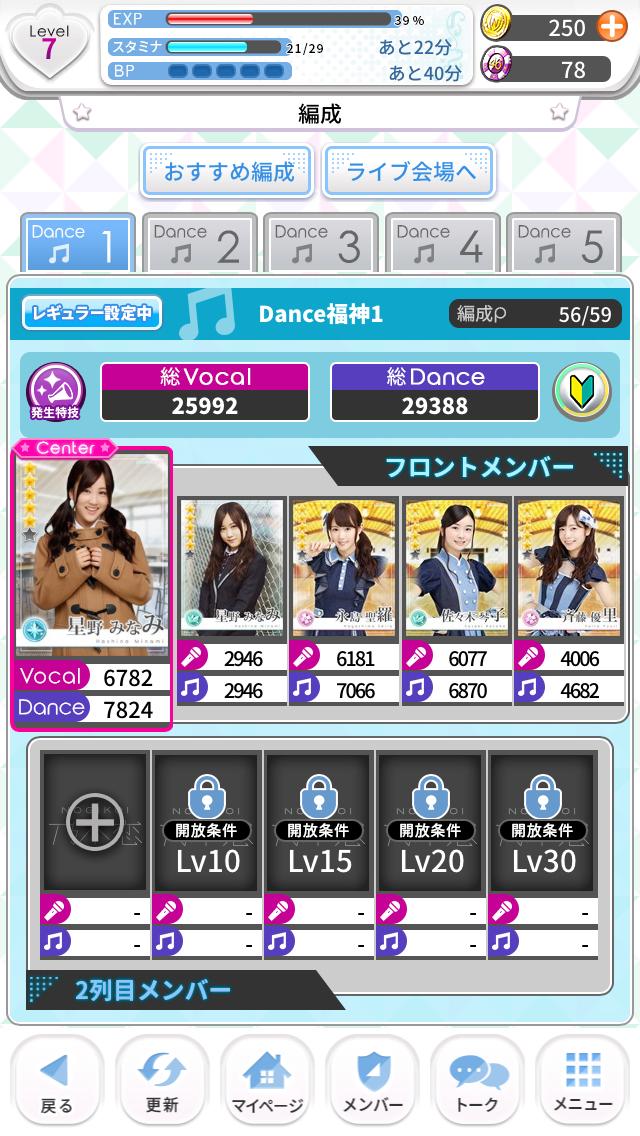640x1136 pixels.
Task: Select the Dance 4 tab
Action: point(441,243)
